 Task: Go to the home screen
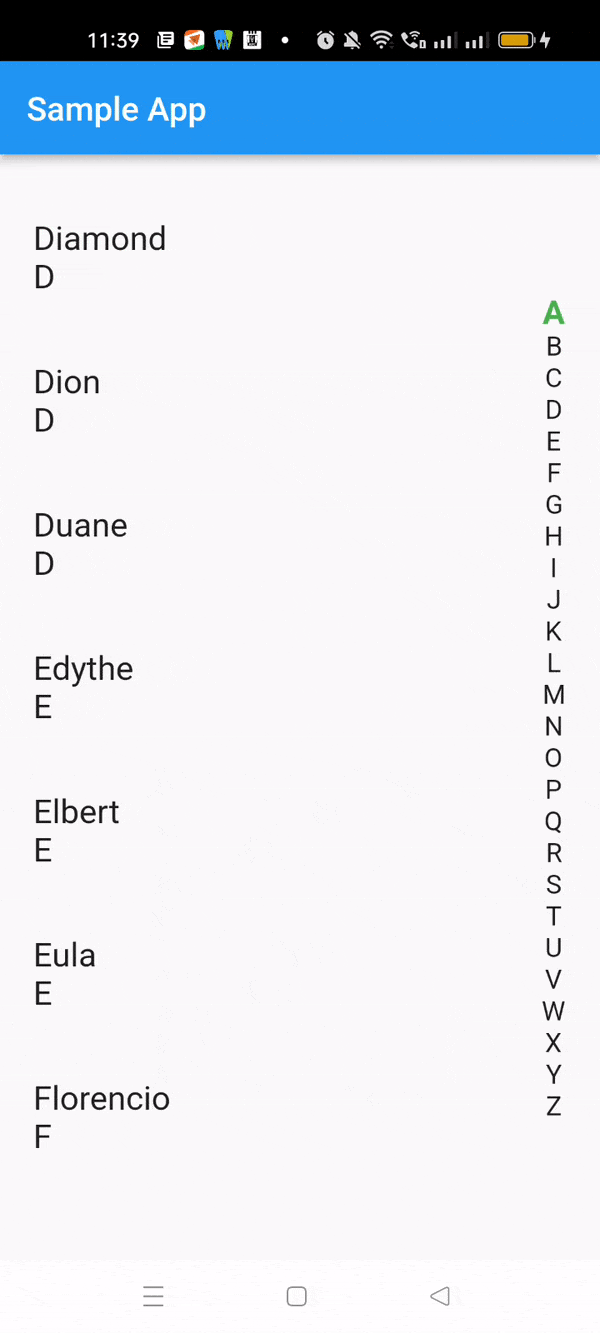(296, 1296)
